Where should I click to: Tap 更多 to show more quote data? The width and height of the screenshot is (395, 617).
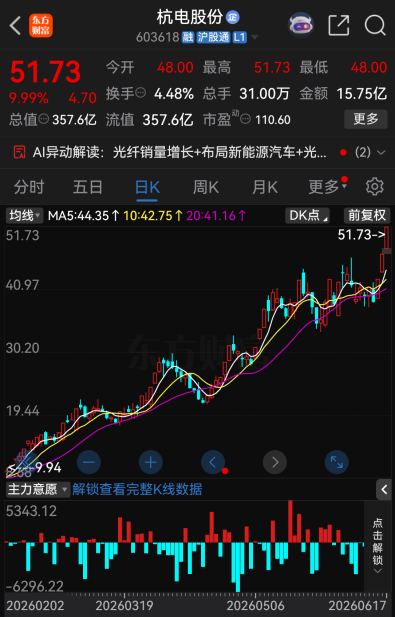pos(366,119)
